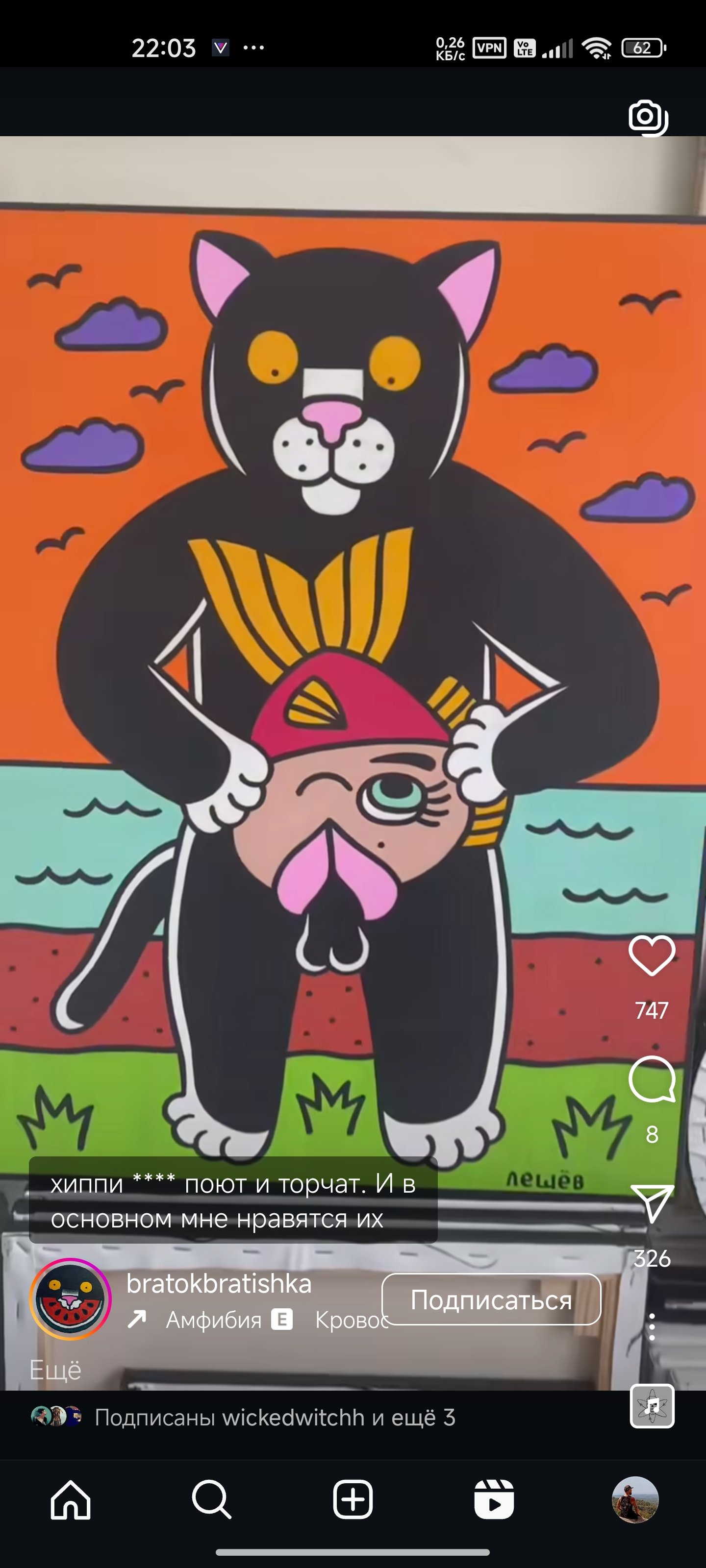Open bratokbratishka's profile via the username
Viewport: 706px width, 1568px height.
[x=219, y=1283]
